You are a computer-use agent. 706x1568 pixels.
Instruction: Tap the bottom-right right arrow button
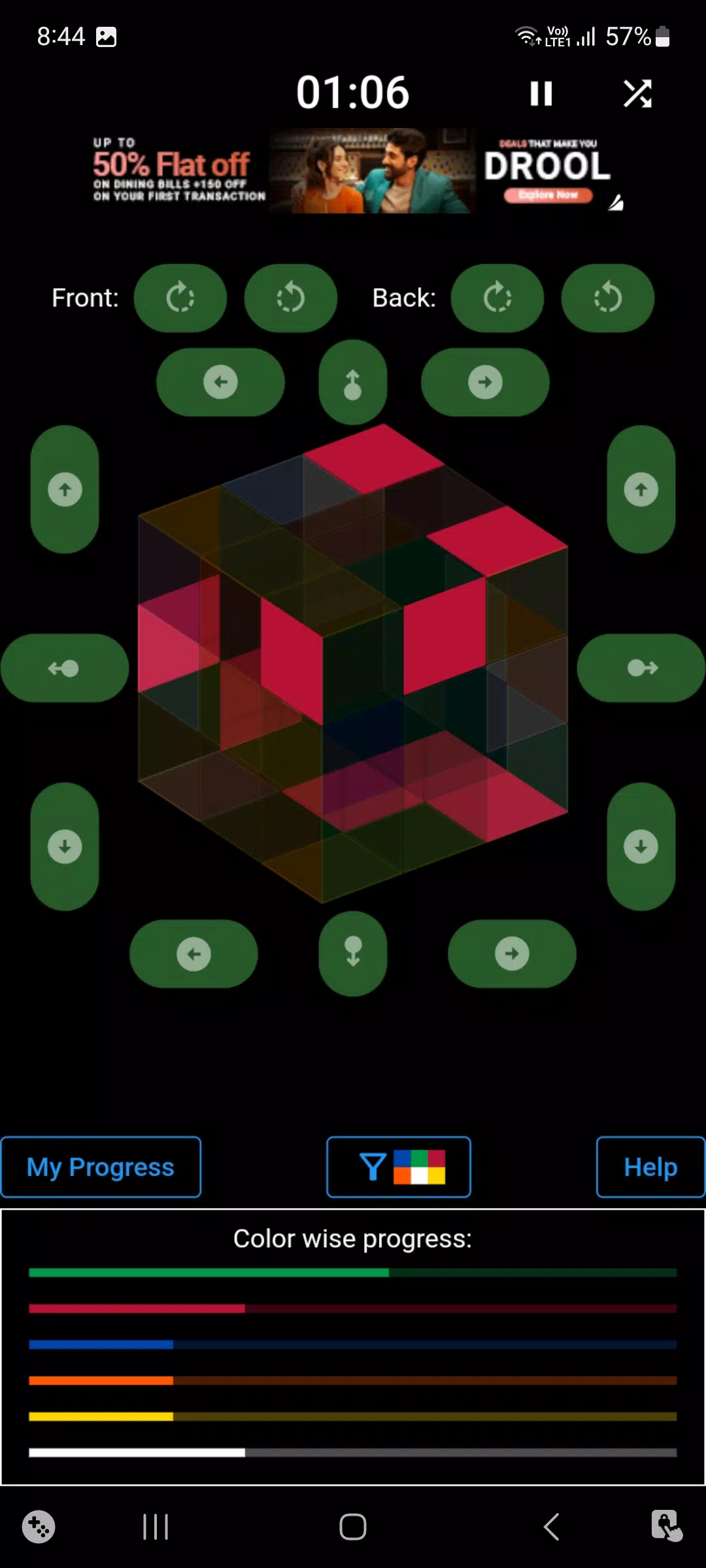pyautogui.click(x=512, y=954)
